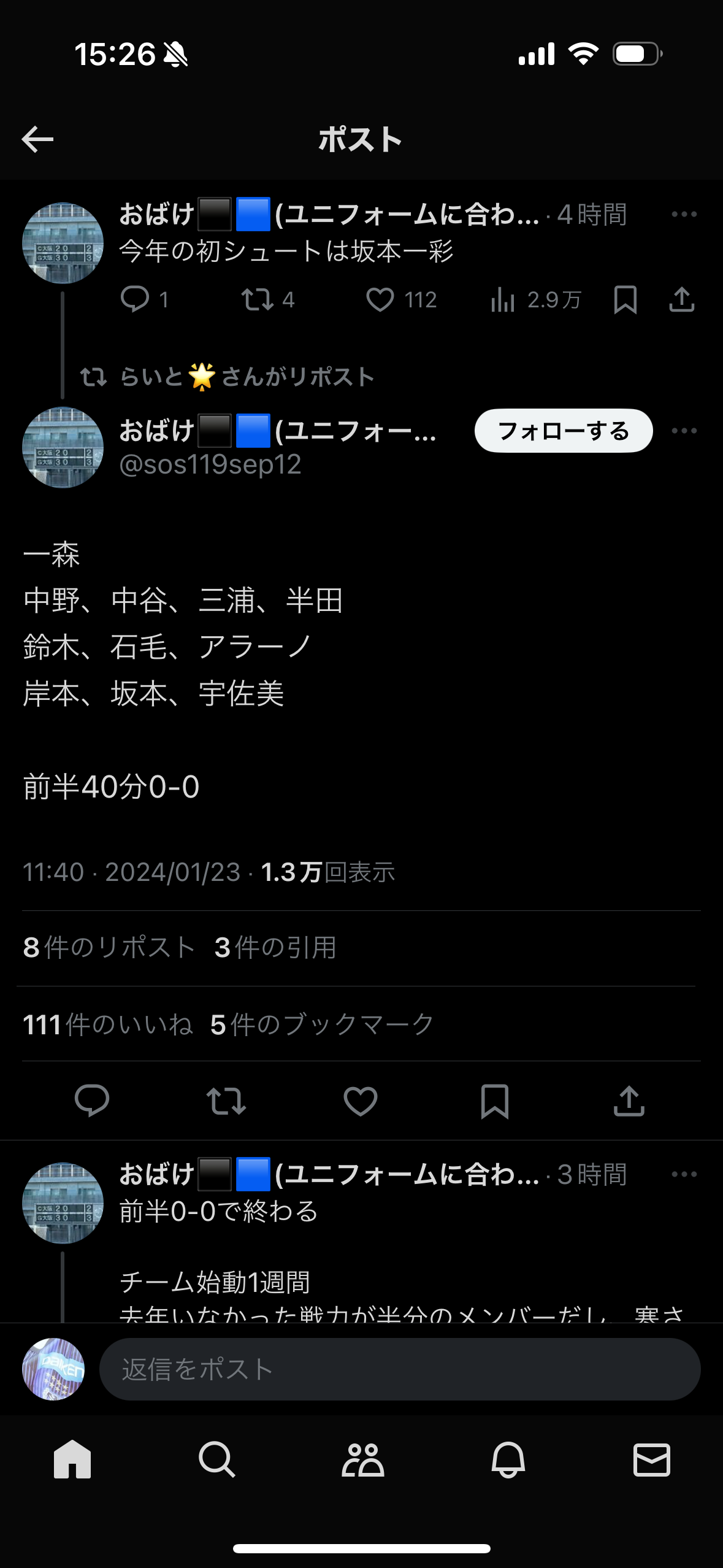
Task: Reply to the main lineup post
Action: coord(92,1101)
